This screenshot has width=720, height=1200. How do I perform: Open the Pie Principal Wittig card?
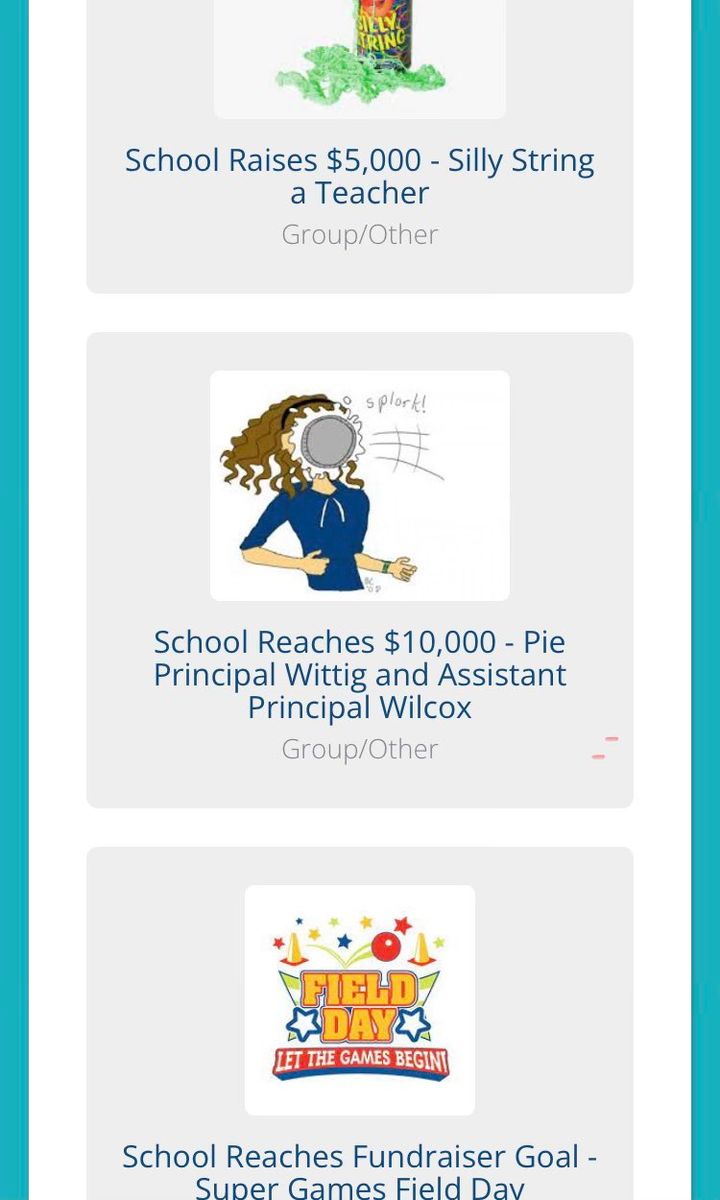coord(359,673)
